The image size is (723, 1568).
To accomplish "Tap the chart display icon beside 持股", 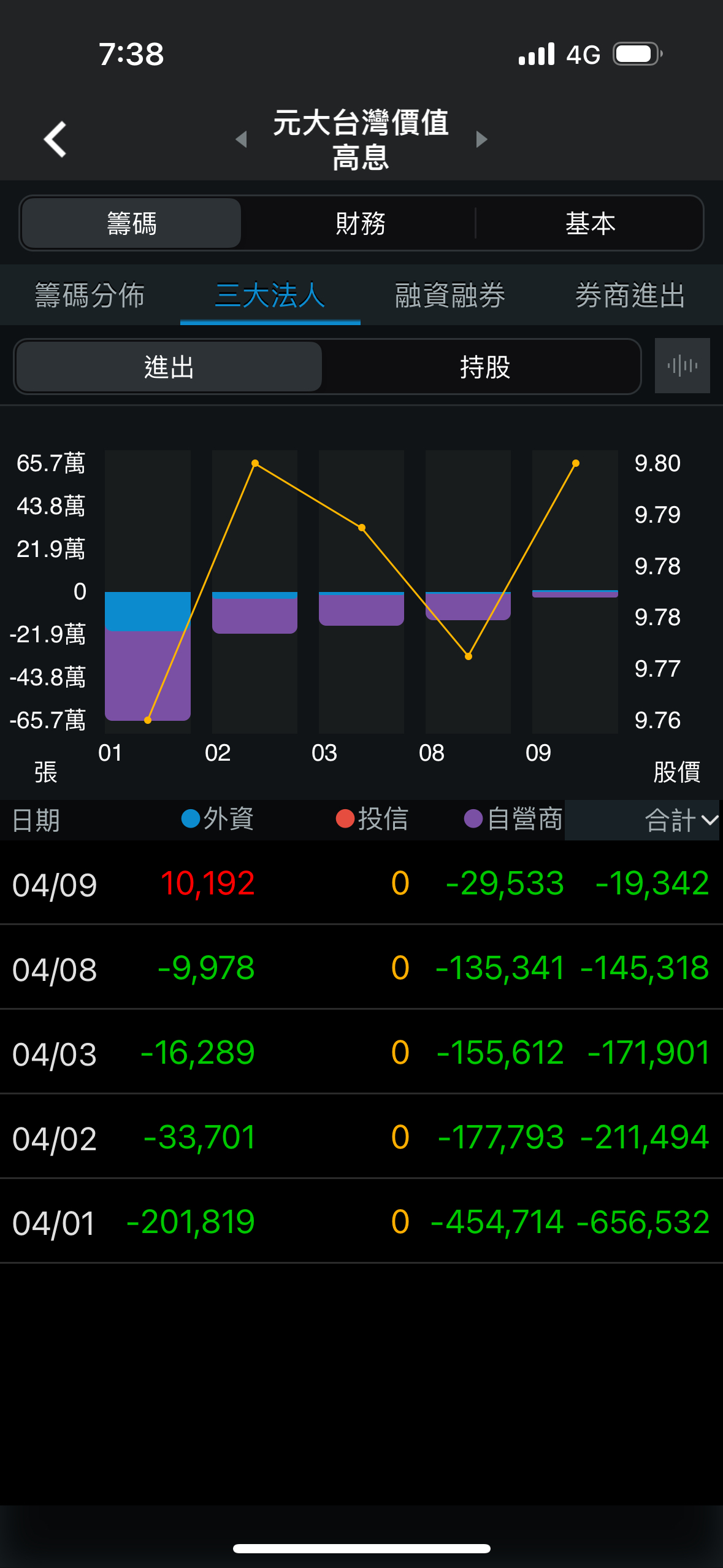I will [682, 366].
